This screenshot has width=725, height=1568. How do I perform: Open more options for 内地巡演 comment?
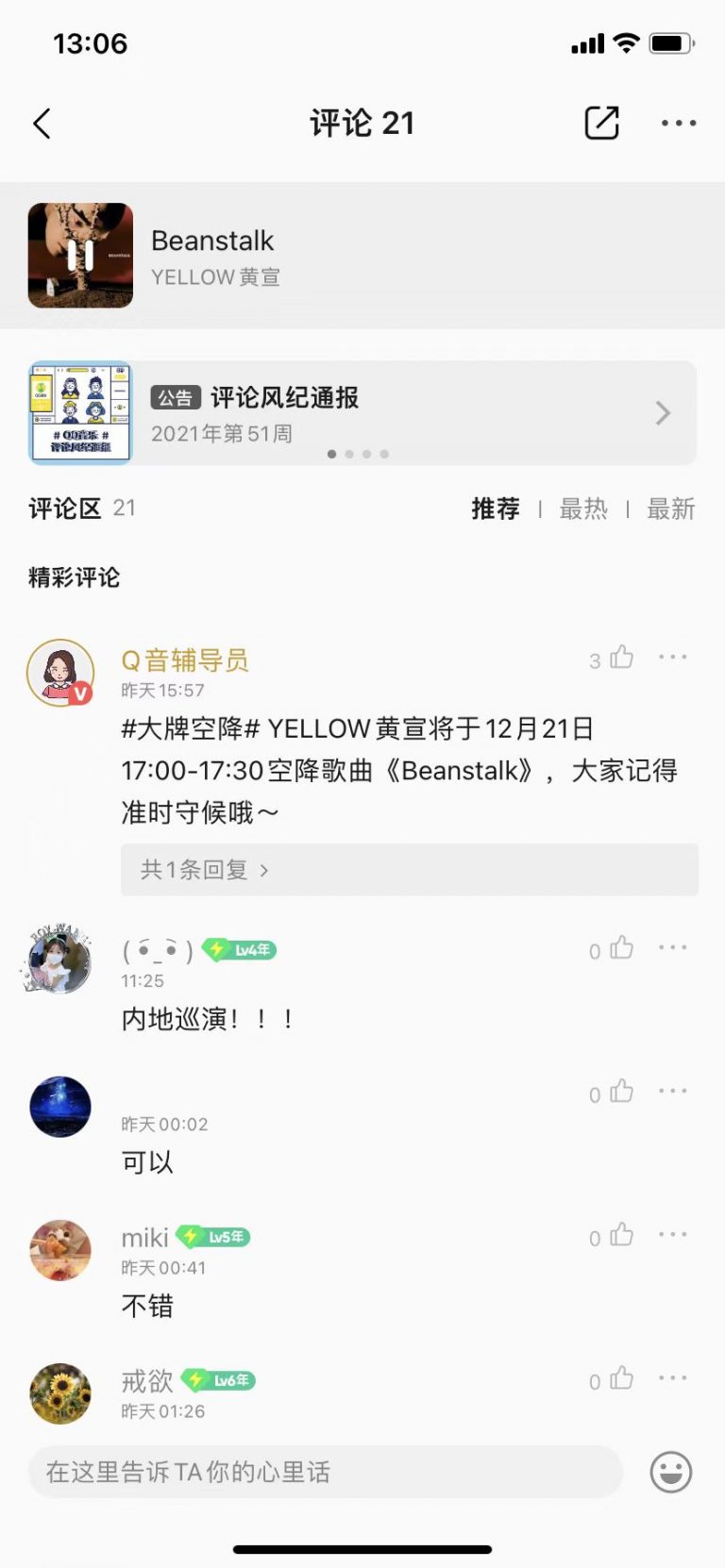(x=673, y=947)
